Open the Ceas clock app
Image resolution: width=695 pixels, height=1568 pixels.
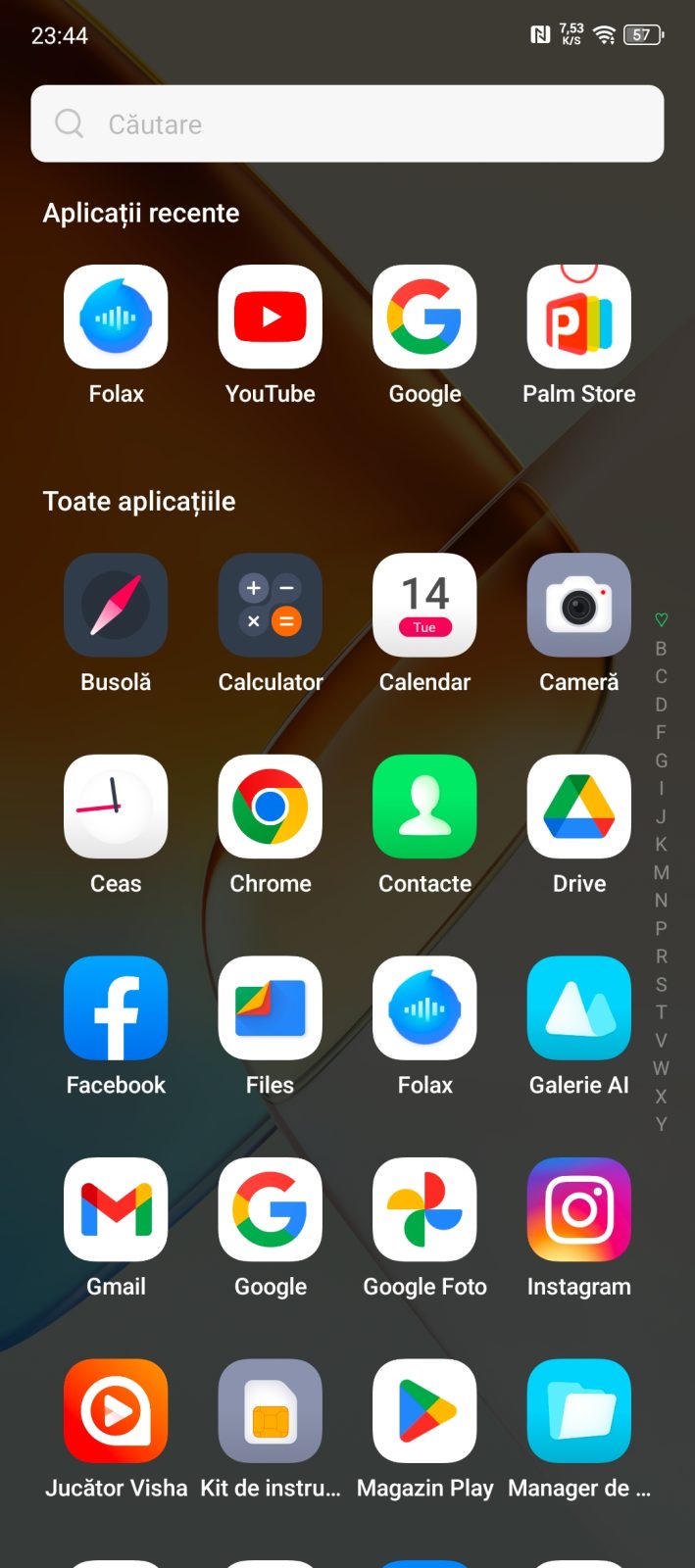pos(116,807)
